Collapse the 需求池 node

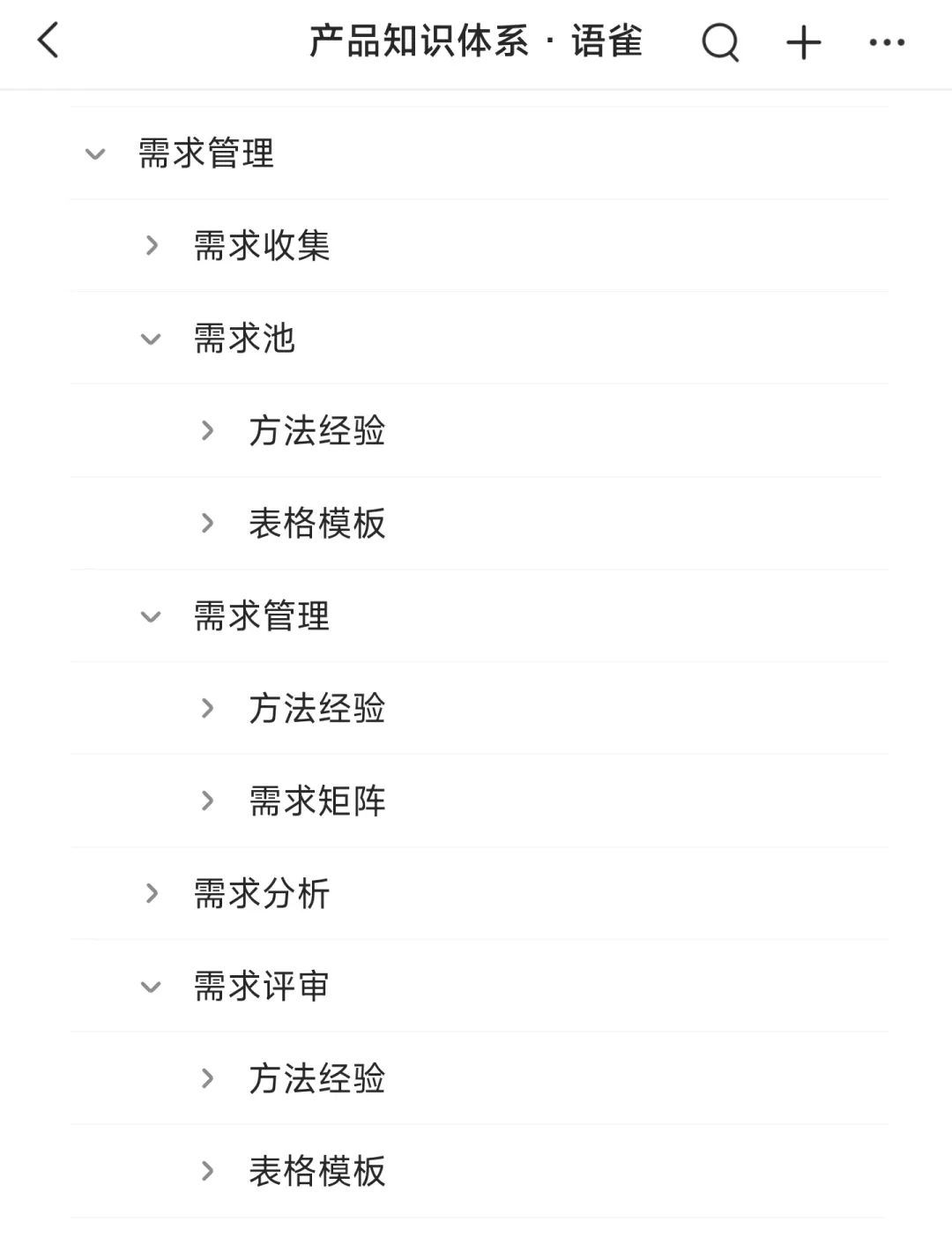coord(152,339)
